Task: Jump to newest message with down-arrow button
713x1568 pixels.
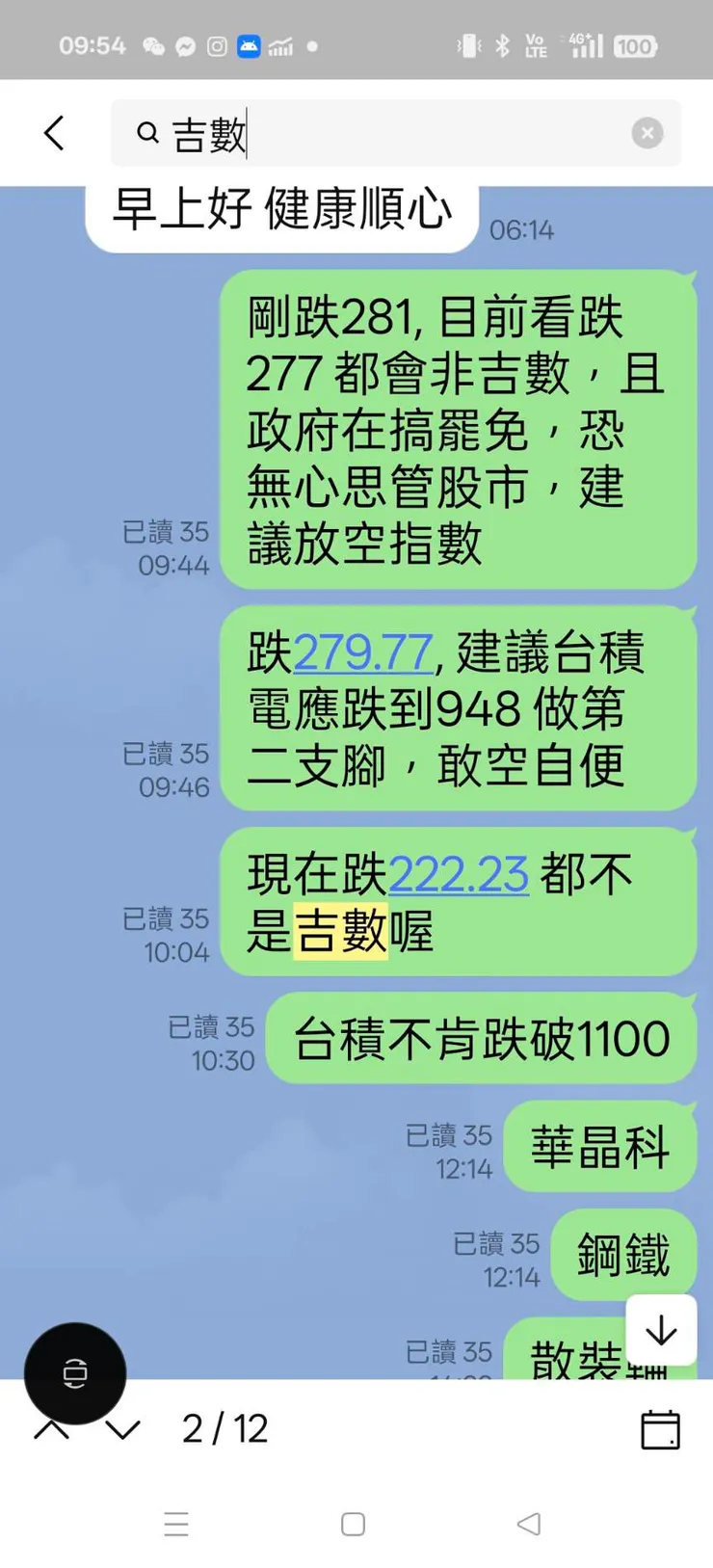Action: pos(661,1331)
